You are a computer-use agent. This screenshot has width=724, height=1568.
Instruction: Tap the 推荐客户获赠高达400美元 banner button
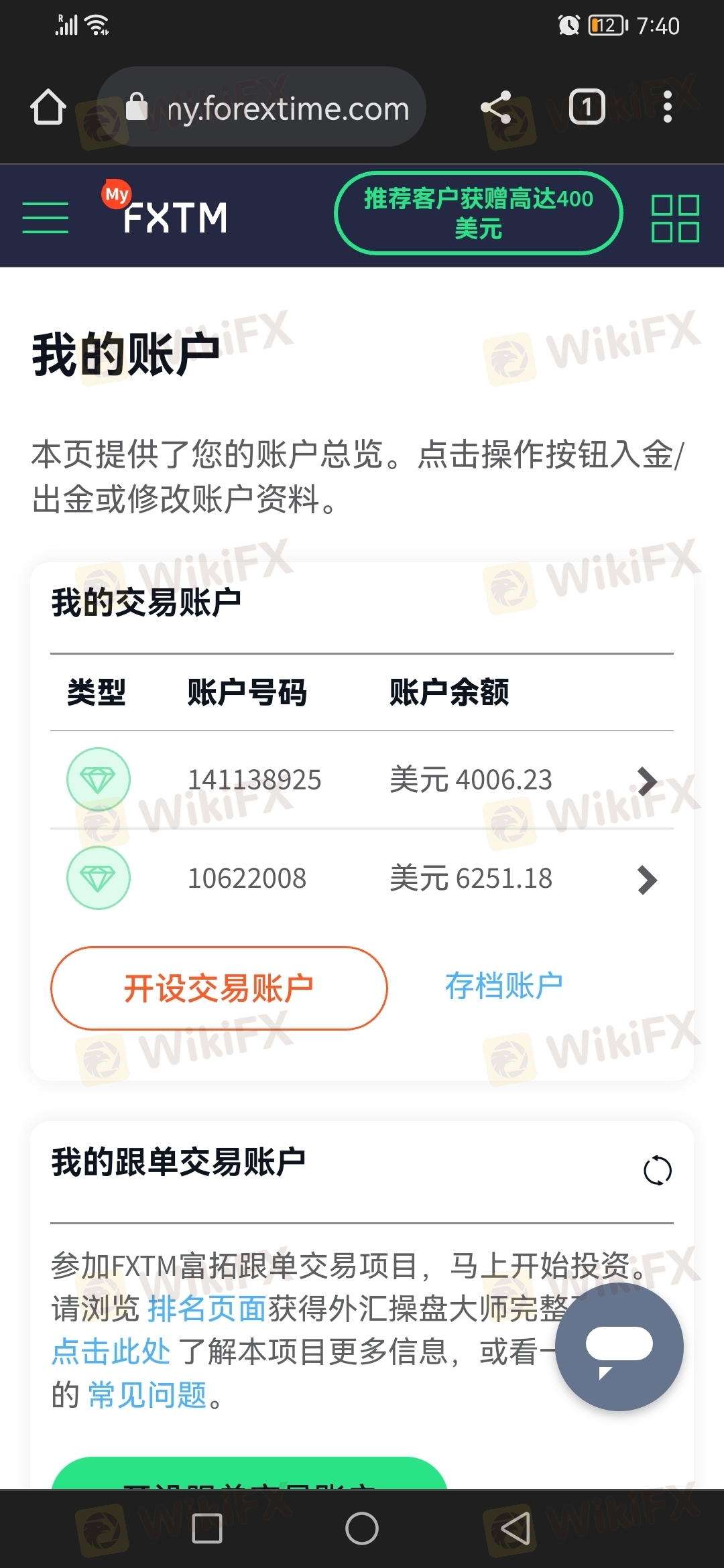coord(479,214)
